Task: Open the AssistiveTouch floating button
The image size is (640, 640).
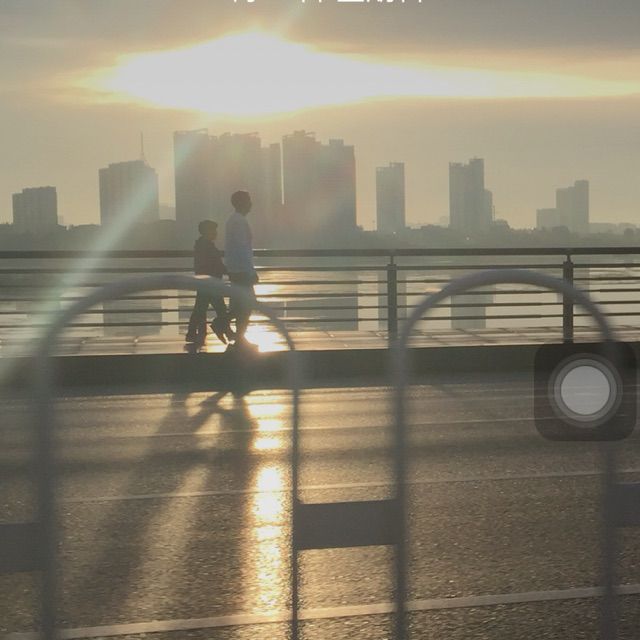Action: 585,391
